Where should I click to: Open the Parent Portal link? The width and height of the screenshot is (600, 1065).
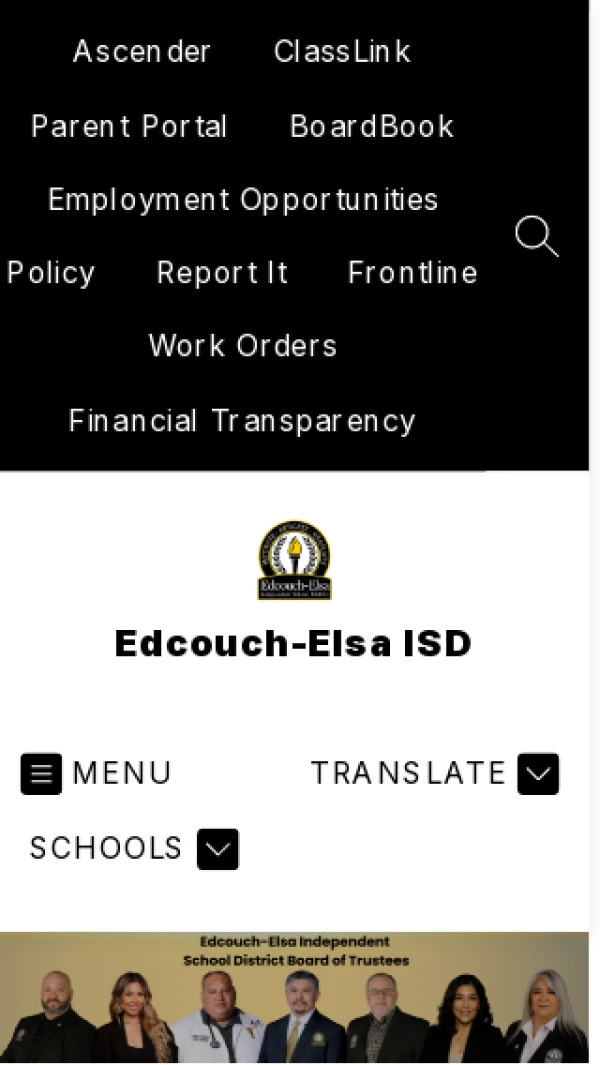pos(129,127)
